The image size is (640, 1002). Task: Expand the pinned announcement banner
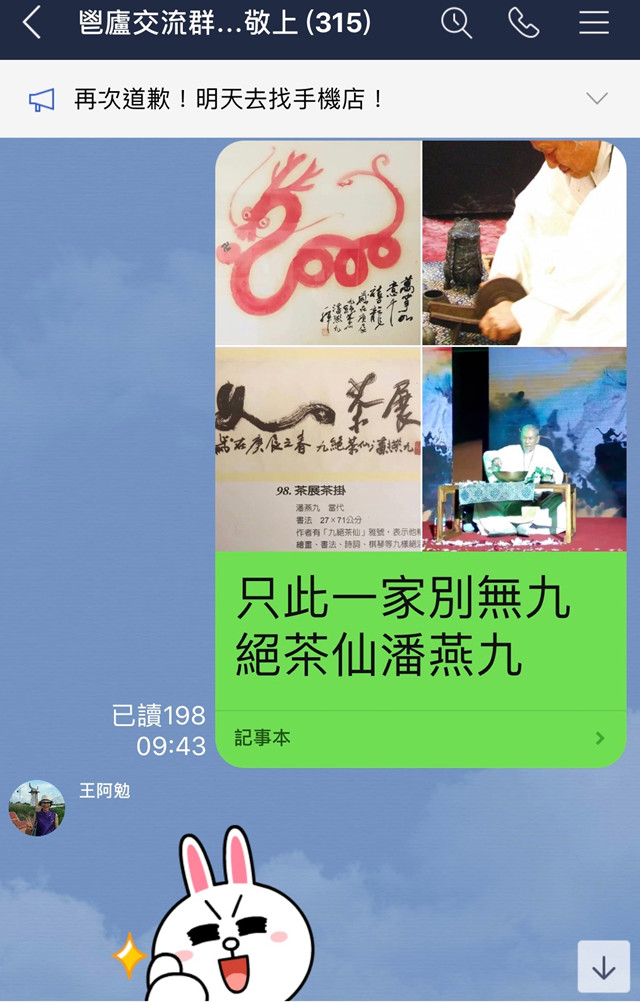(x=597, y=98)
